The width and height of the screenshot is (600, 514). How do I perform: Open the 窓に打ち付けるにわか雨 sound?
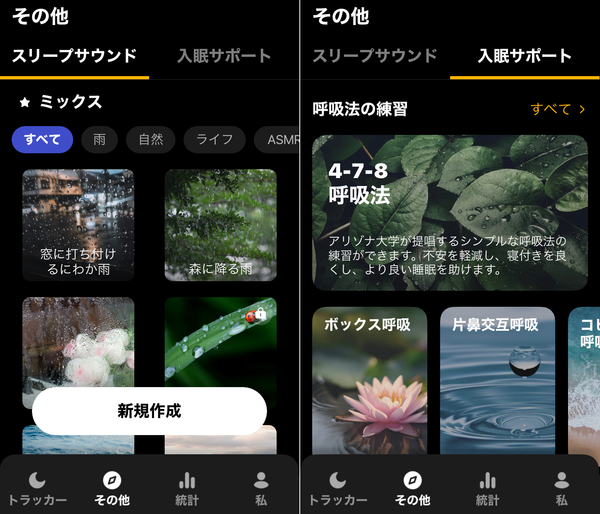coord(78,225)
